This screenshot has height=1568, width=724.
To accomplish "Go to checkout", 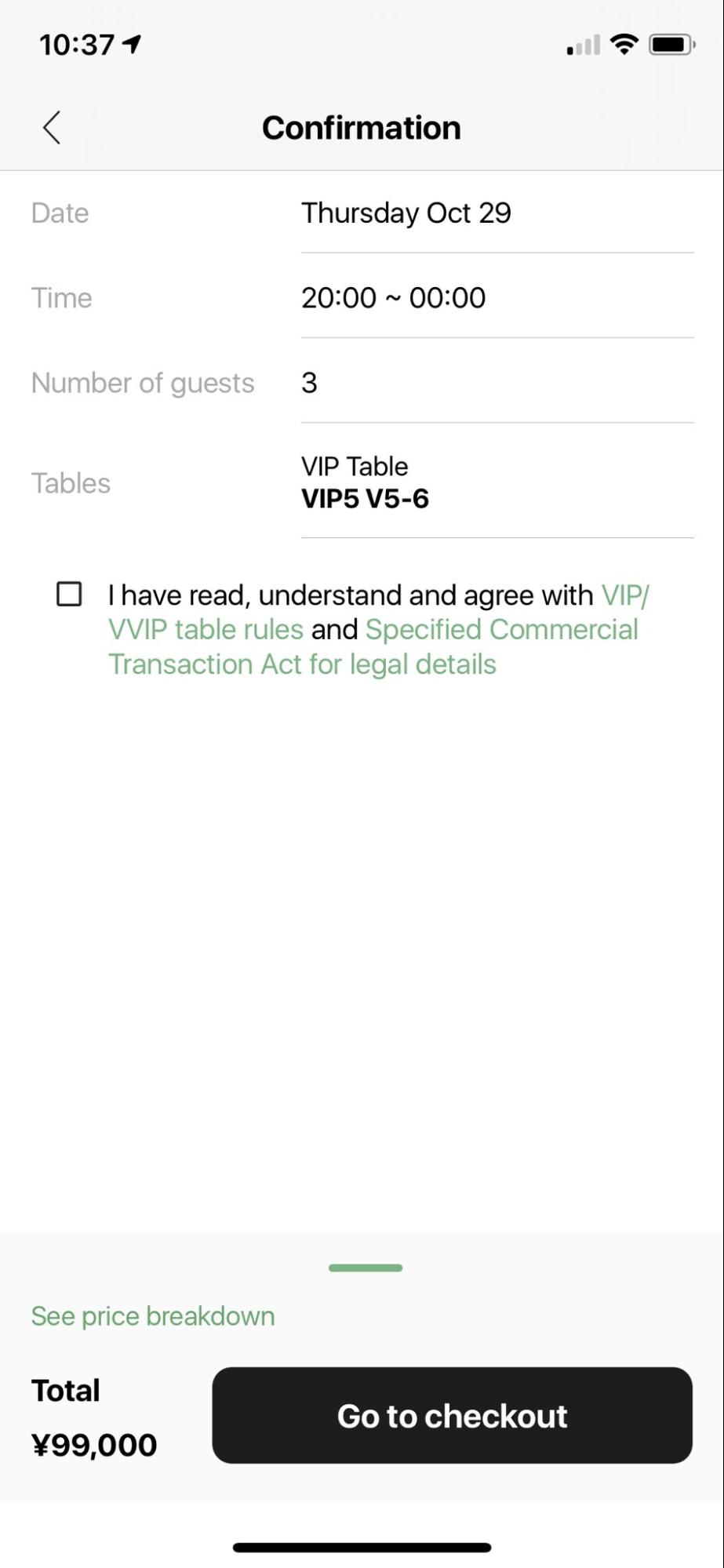I will click(452, 1415).
